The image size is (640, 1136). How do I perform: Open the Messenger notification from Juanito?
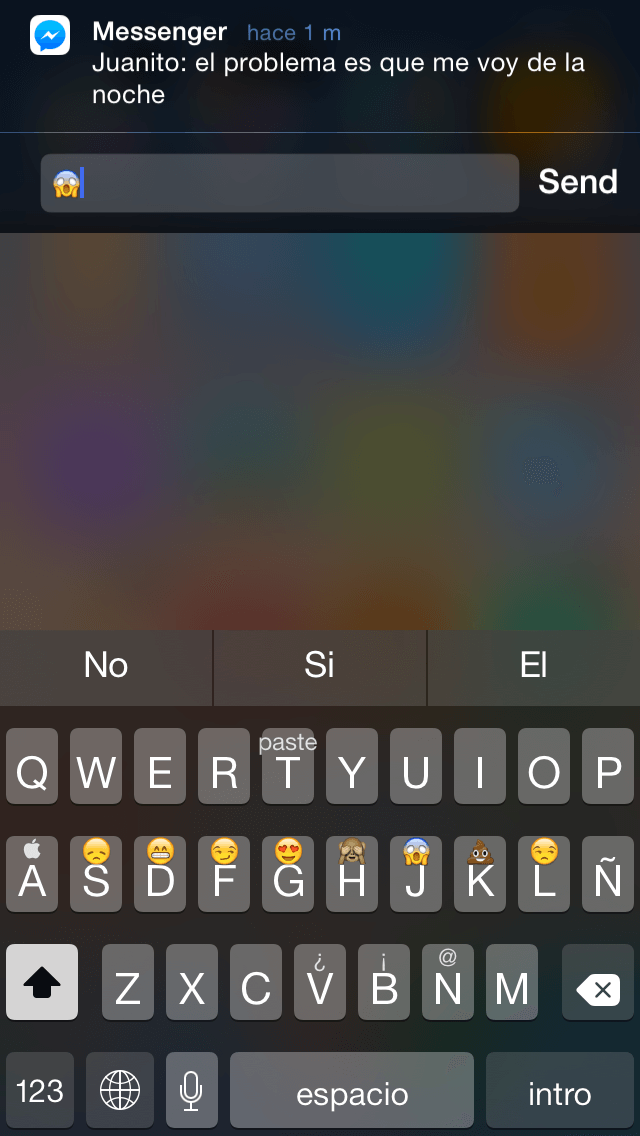(320, 63)
